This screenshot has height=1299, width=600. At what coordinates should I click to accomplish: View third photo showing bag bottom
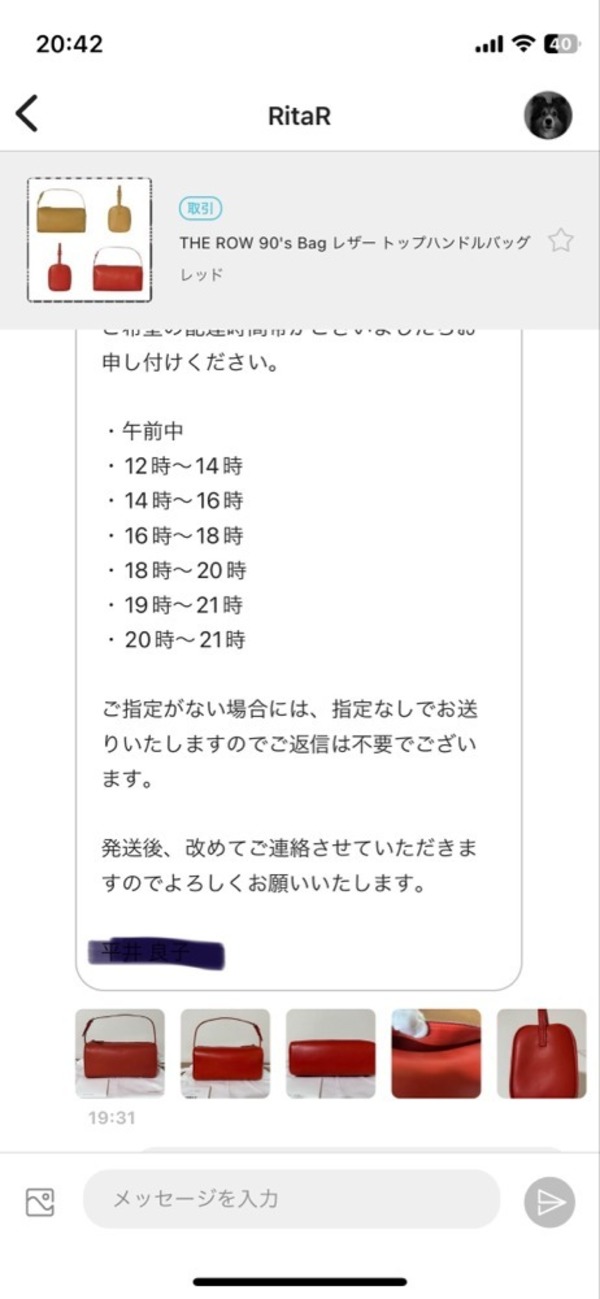click(331, 1053)
